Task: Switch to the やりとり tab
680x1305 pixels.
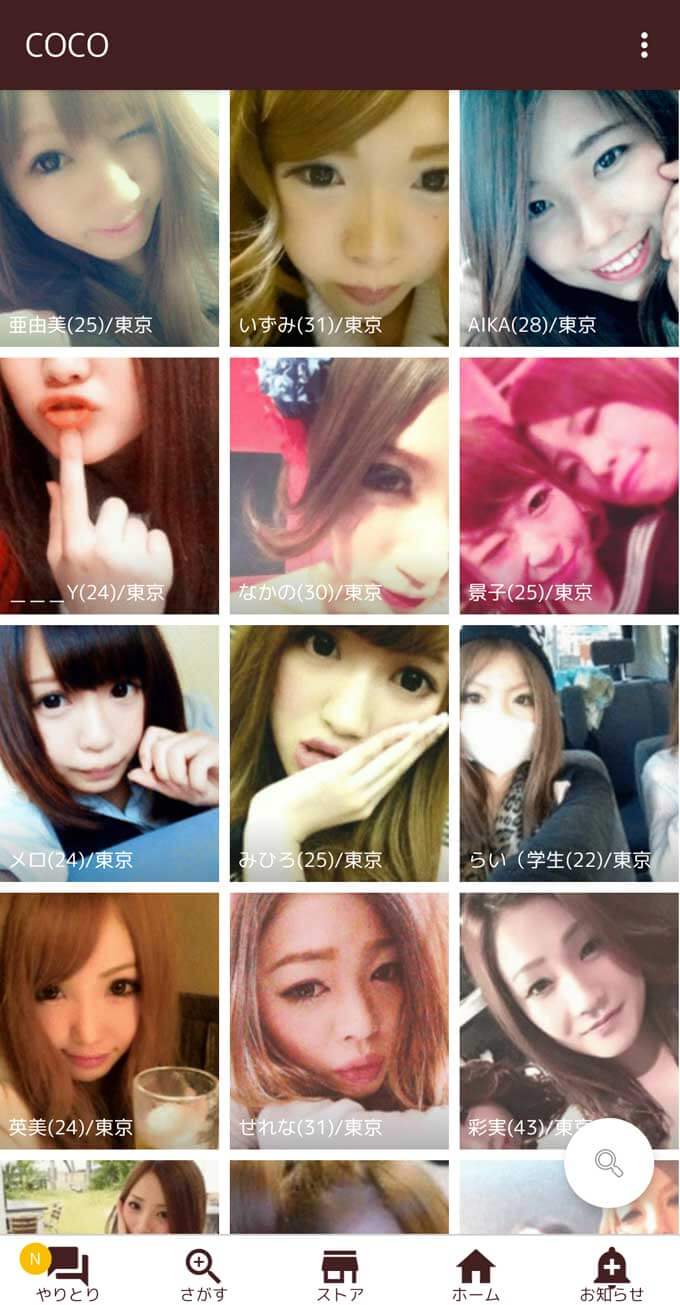Action: [66, 1274]
